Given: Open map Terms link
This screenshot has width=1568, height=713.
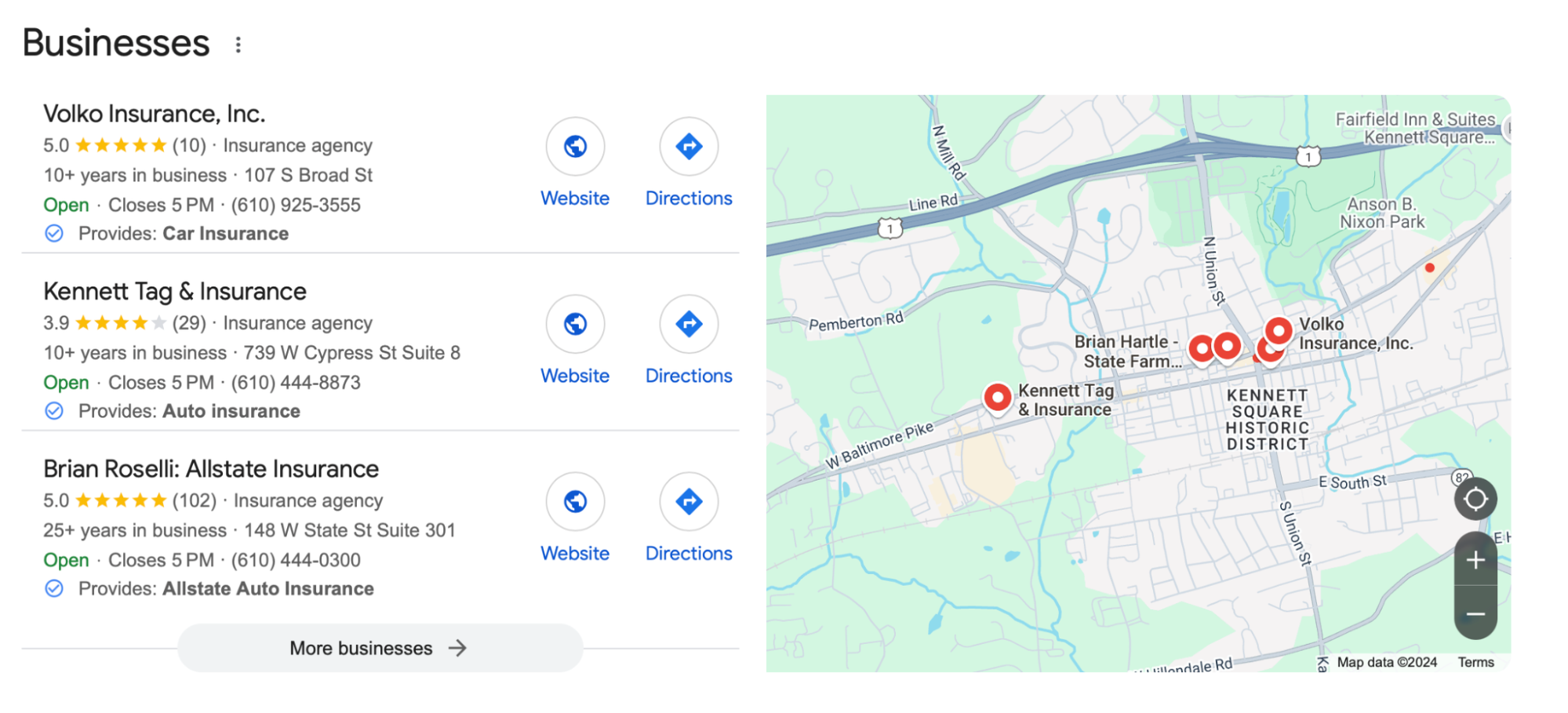Looking at the screenshot, I should pos(1475,662).
